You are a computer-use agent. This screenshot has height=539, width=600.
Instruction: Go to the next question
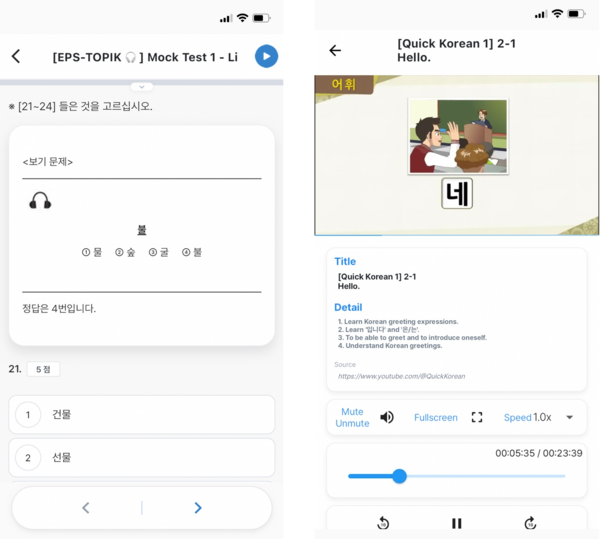pos(198,508)
